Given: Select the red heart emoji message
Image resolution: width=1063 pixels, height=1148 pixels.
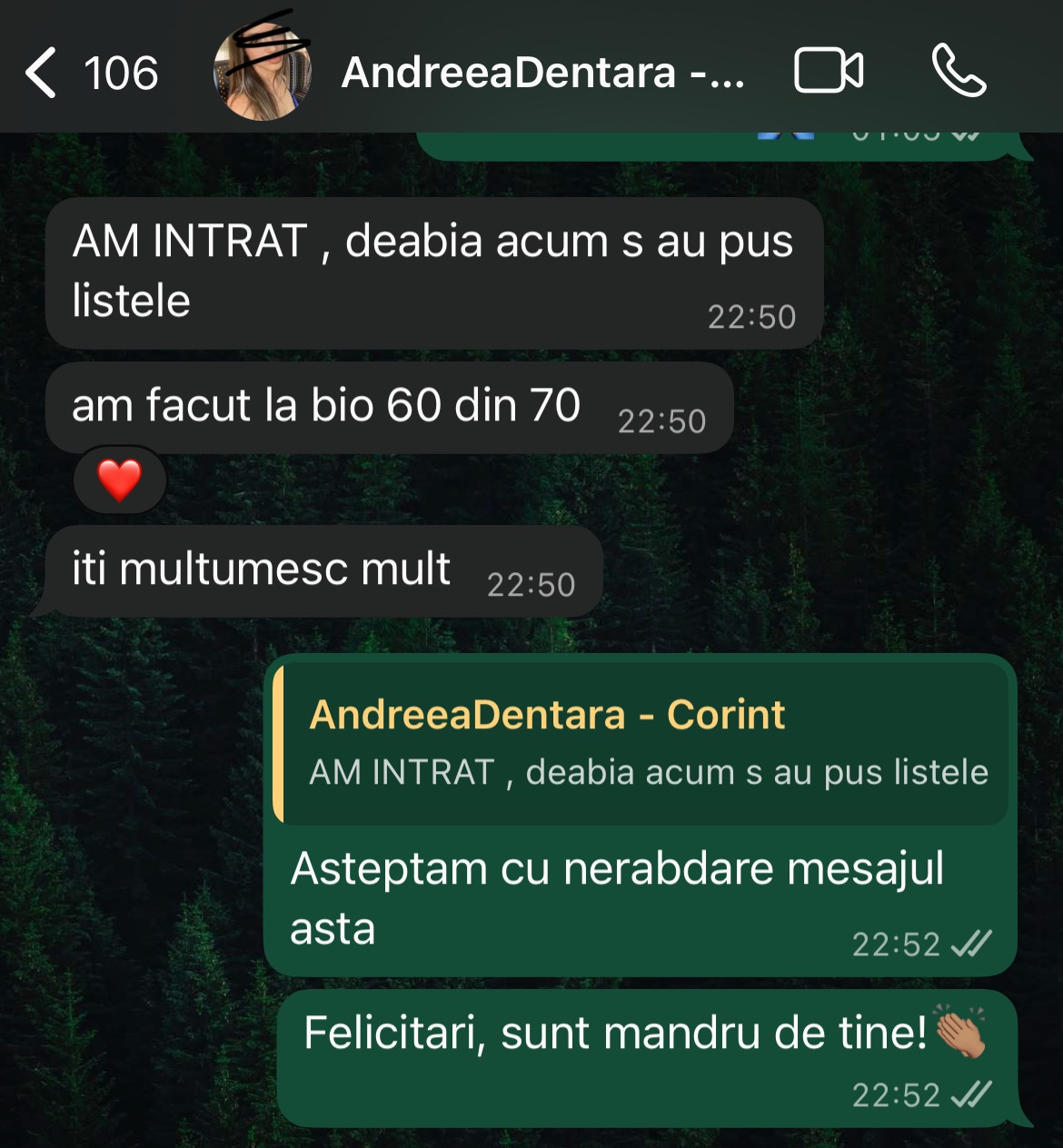Looking at the screenshot, I should pyautogui.click(x=119, y=480).
